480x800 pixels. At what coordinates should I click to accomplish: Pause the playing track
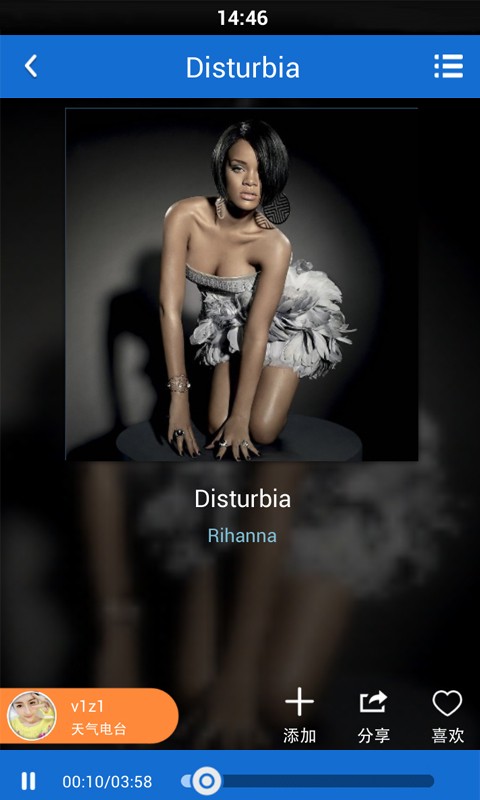click(29, 781)
